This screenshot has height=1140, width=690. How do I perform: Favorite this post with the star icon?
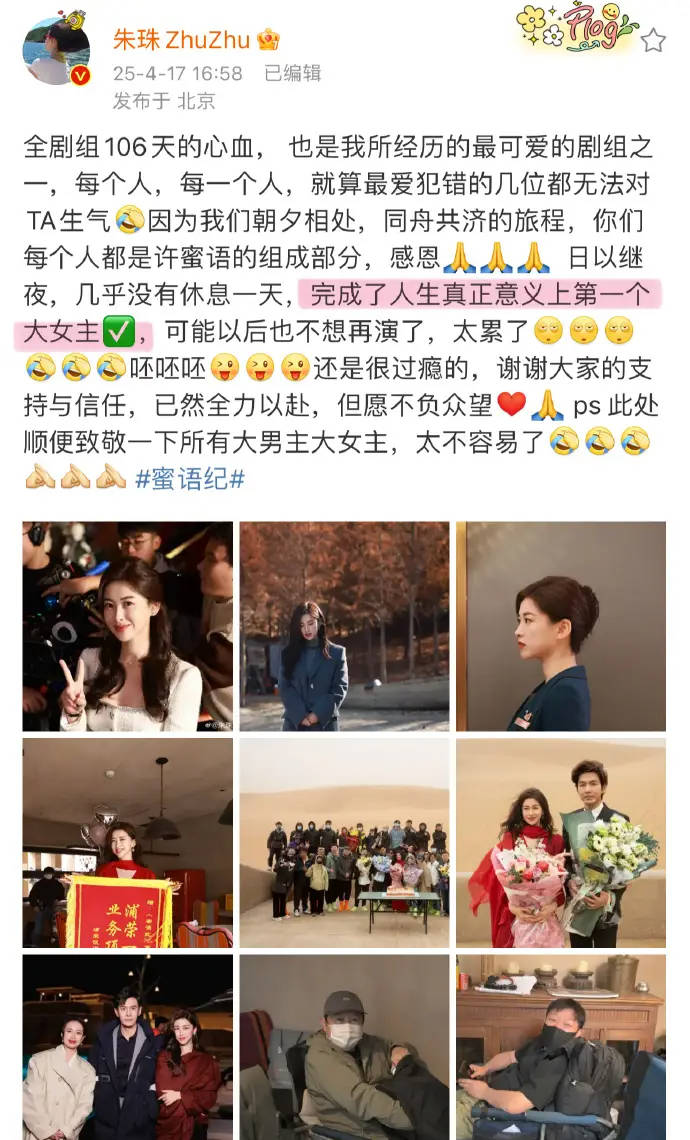point(653,40)
